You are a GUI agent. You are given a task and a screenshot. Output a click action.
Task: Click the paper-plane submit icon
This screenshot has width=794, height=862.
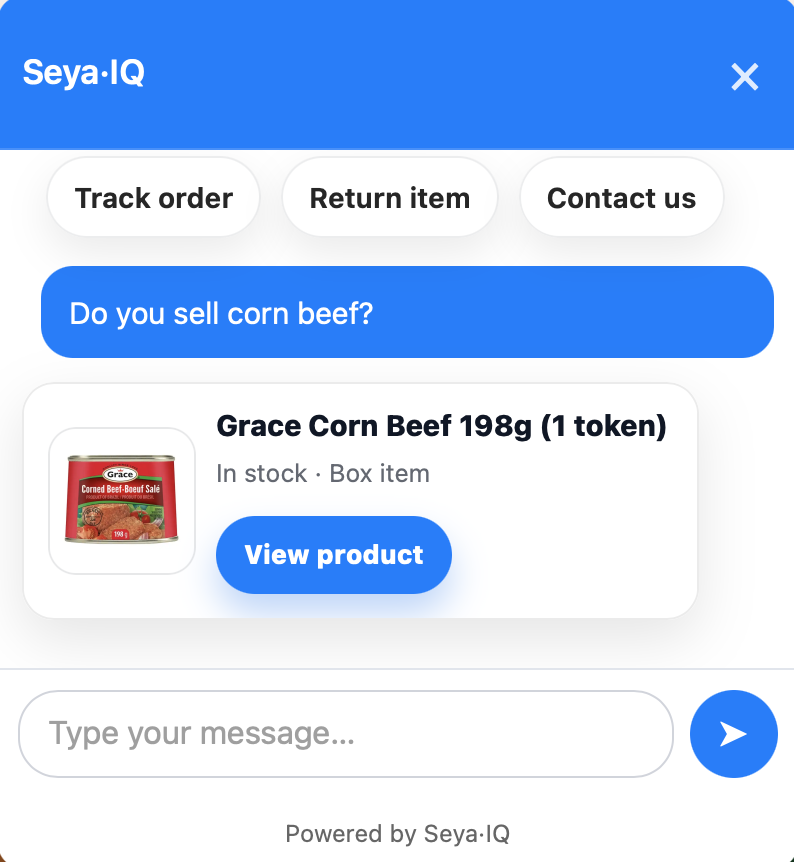click(x=733, y=733)
